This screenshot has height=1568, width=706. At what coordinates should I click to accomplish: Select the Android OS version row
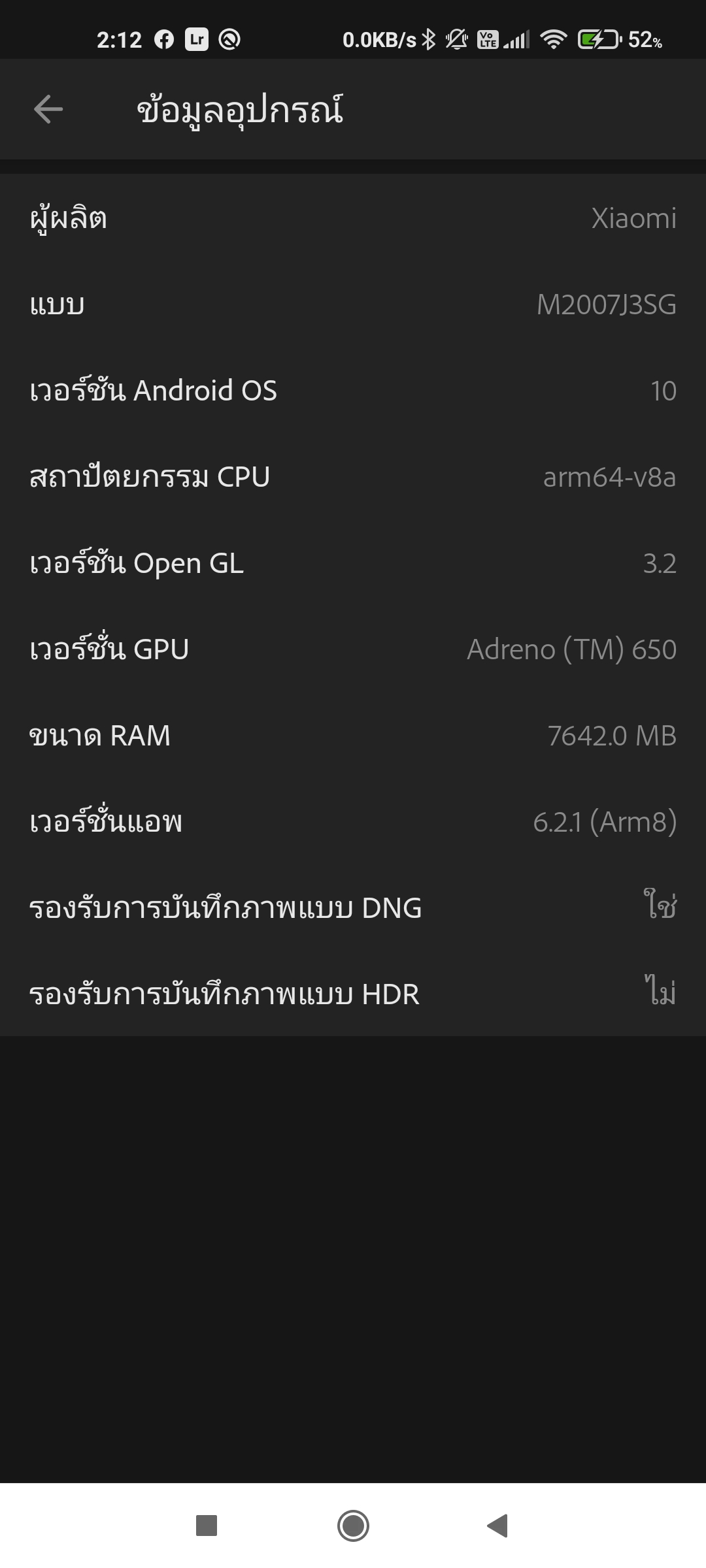point(353,391)
